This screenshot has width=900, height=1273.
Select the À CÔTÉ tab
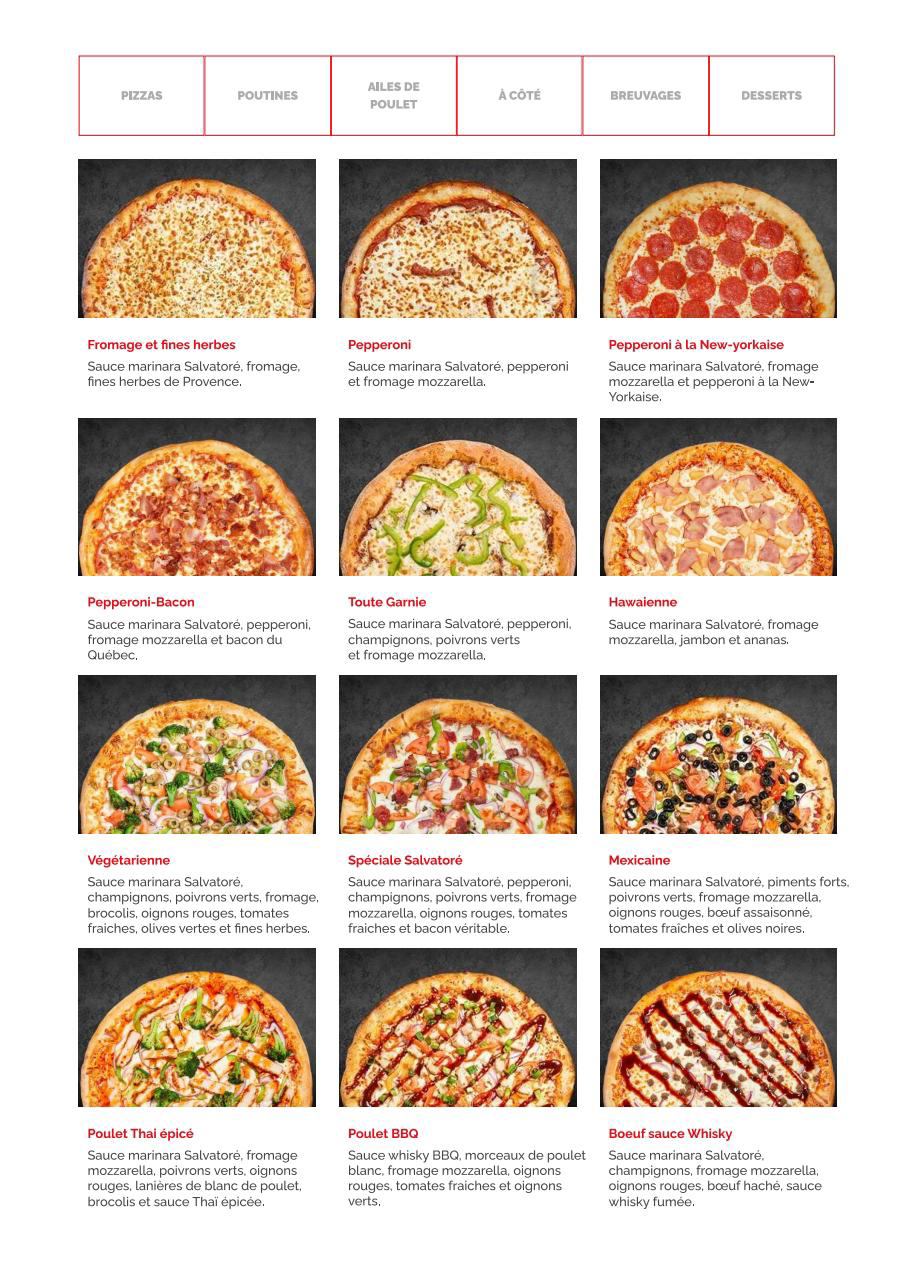click(x=519, y=96)
